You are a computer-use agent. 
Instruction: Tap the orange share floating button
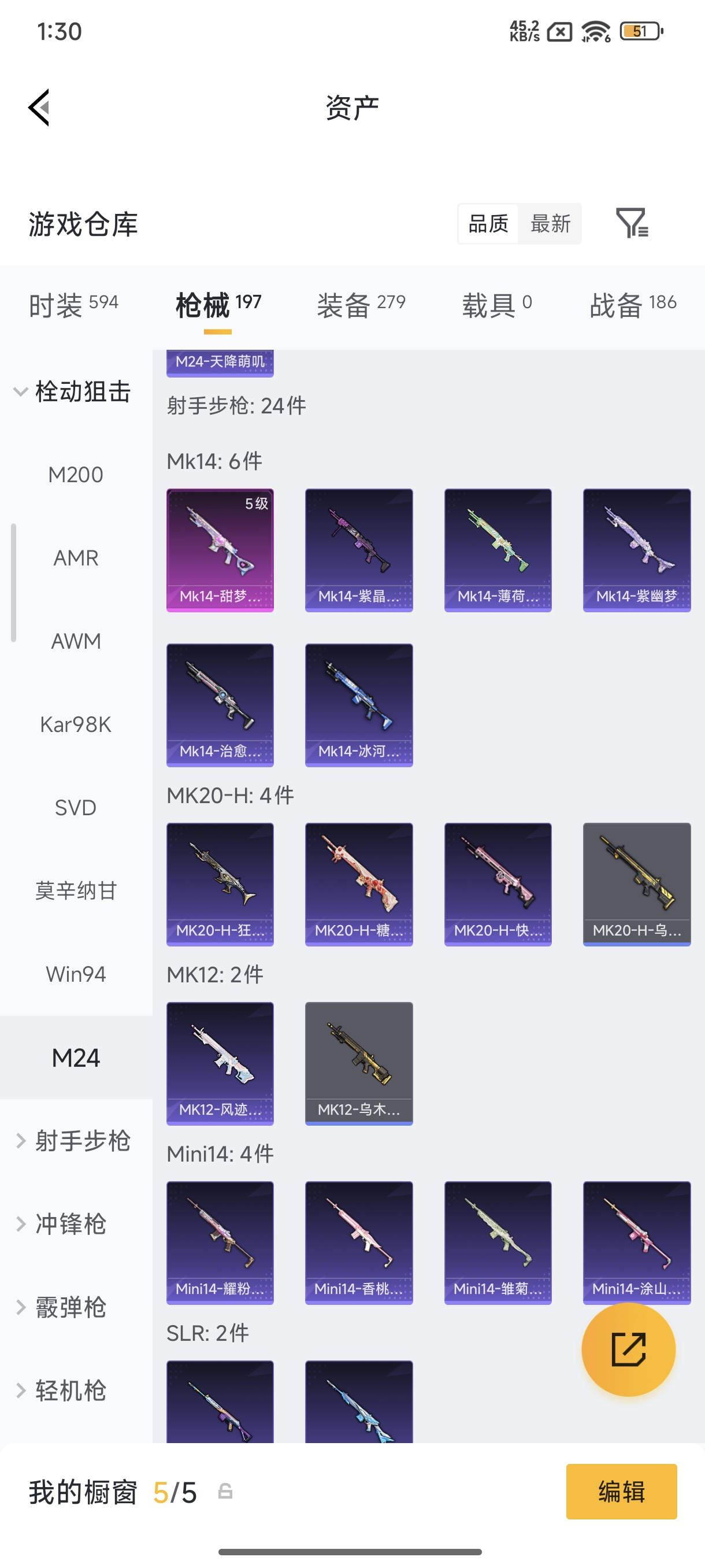point(628,1349)
